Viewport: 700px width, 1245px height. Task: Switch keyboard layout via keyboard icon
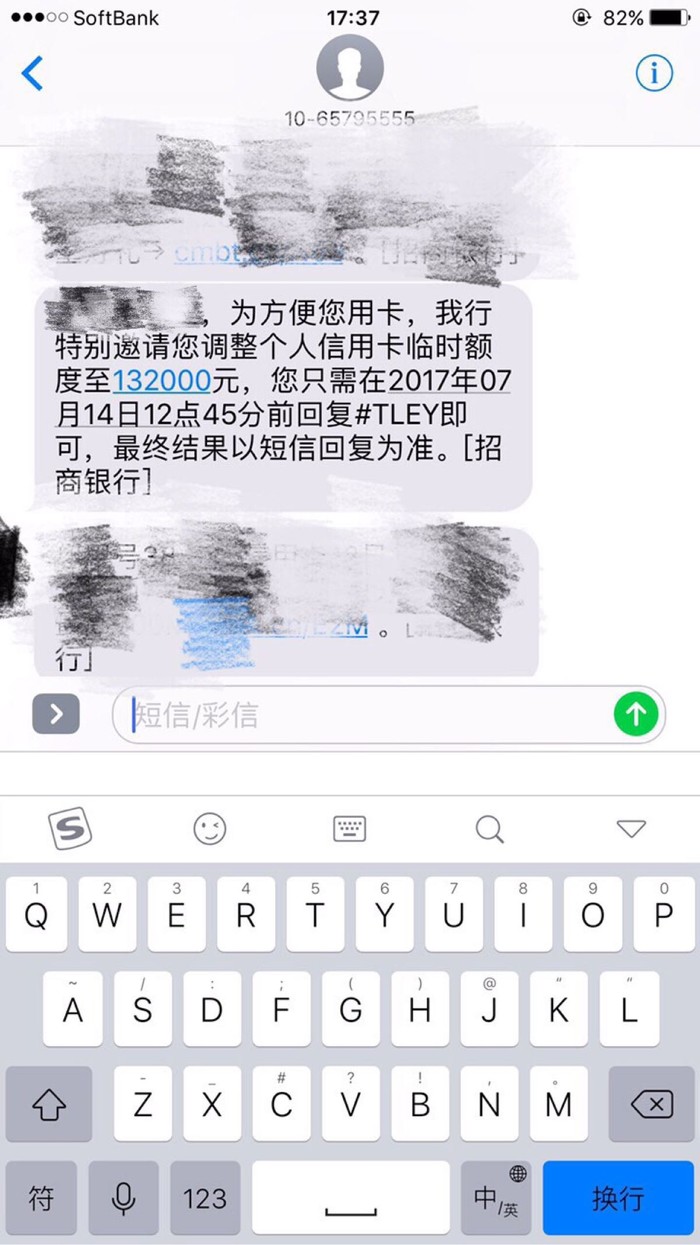point(349,828)
